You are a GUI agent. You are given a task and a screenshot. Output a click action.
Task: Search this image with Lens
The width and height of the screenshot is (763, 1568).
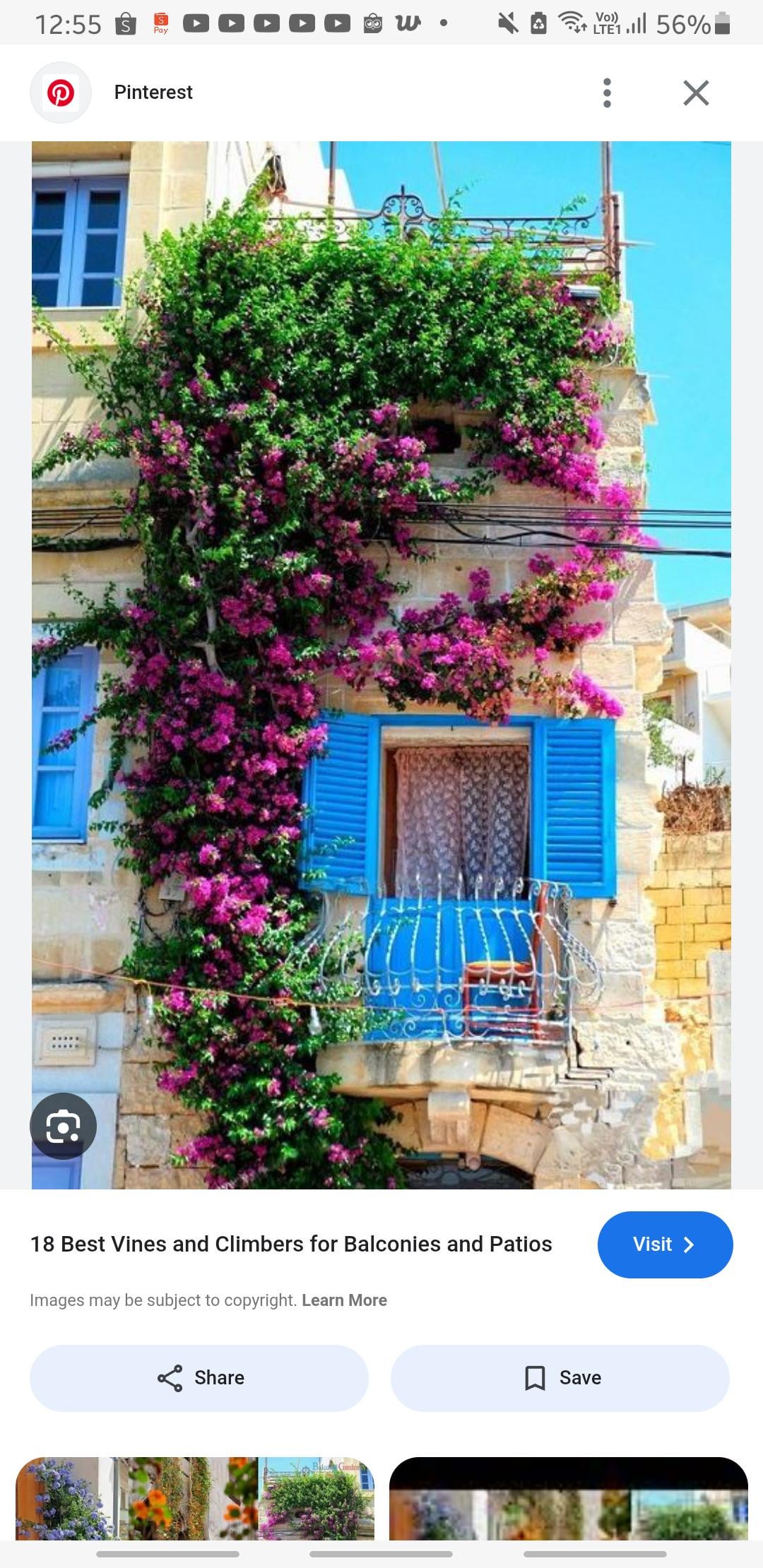point(63,1126)
